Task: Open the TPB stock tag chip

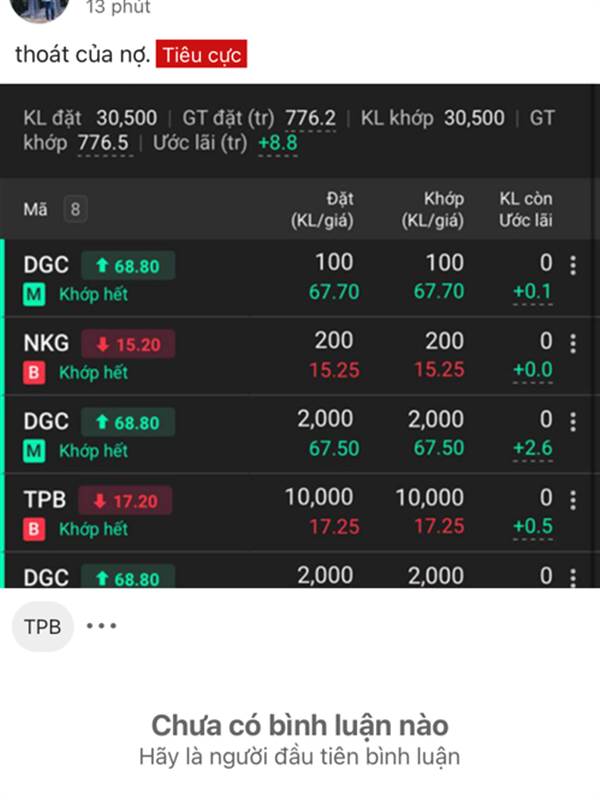Action: click(43, 627)
